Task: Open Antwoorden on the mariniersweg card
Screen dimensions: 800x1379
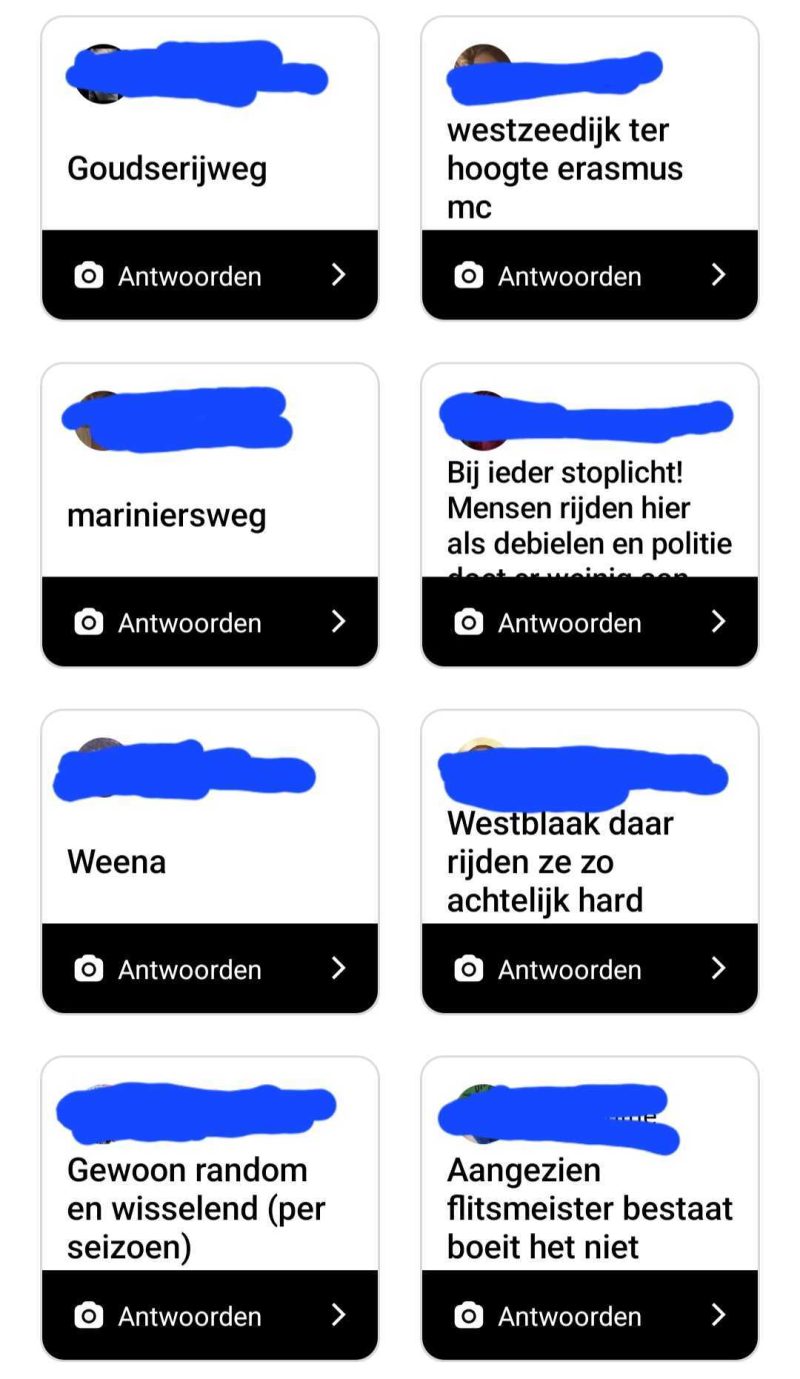Action: coord(209,623)
